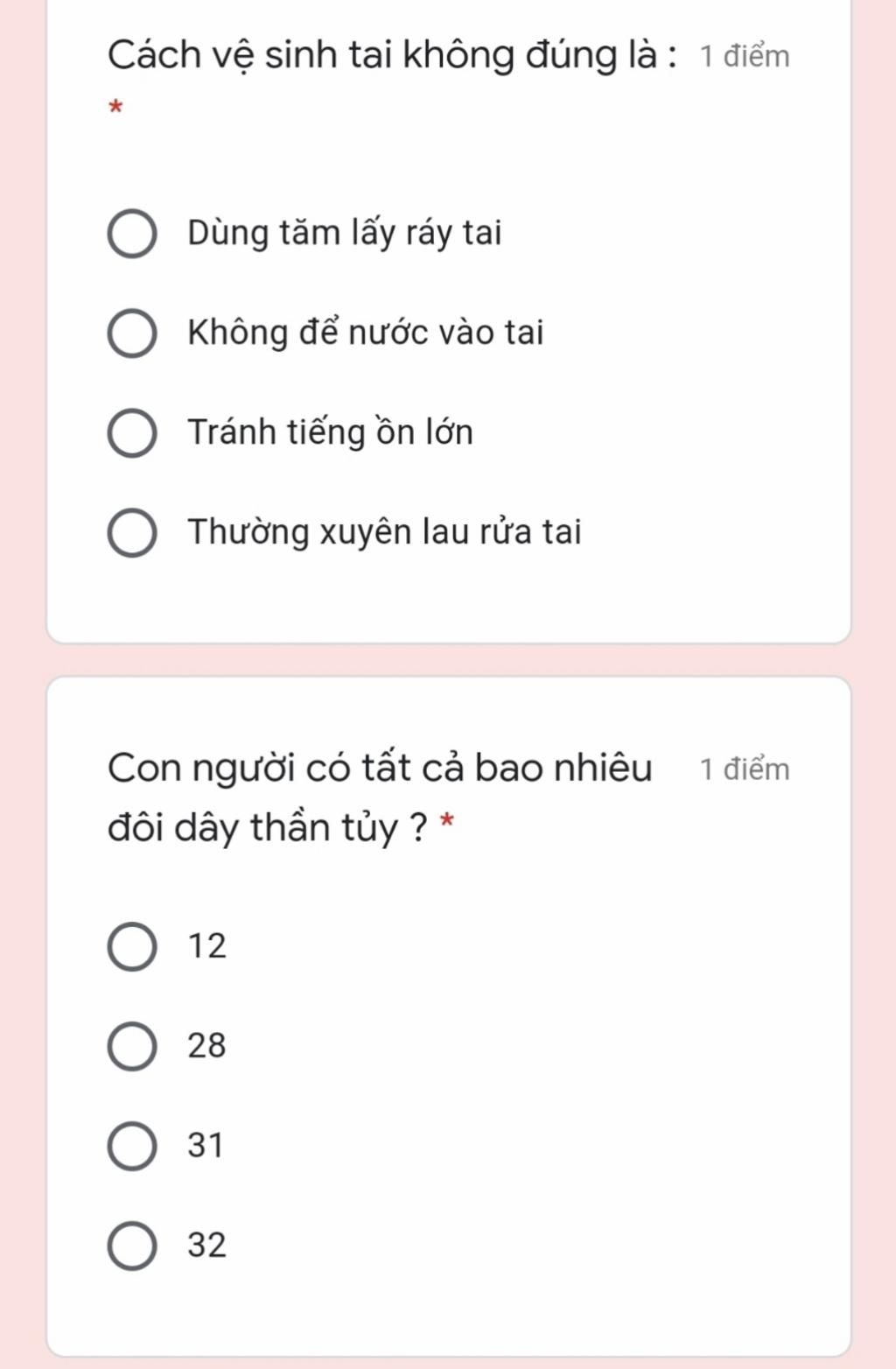Image resolution: width=896 pixels, height=1369 pixels.
Task: Pick "Thường xuyên lau rửa tai" option
Action: [132, 533]
